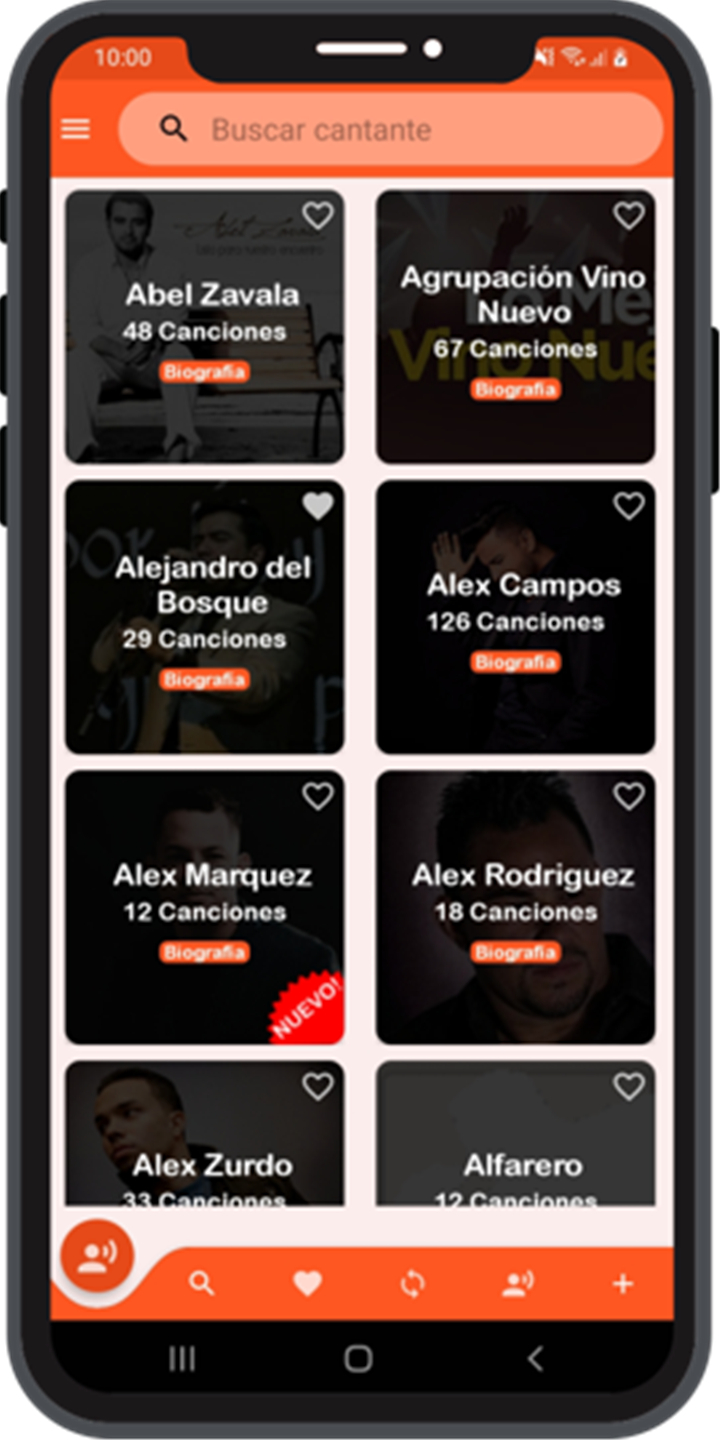Screen dimensions: 720x1440
Task: Favorite Agrupación Vino Nuevo with the heart
Action: (629, 215)
